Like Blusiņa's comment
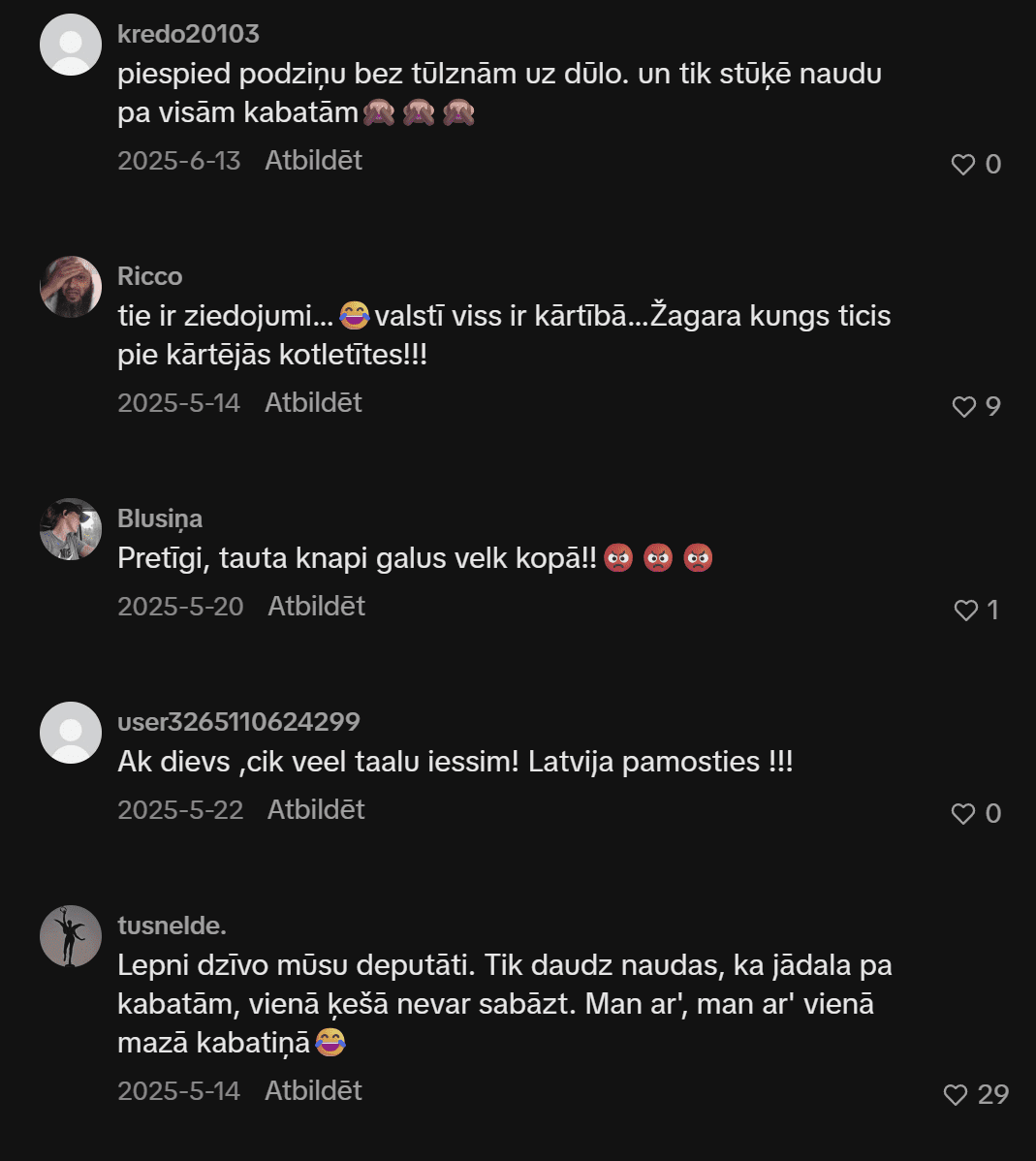 (965, 610)
